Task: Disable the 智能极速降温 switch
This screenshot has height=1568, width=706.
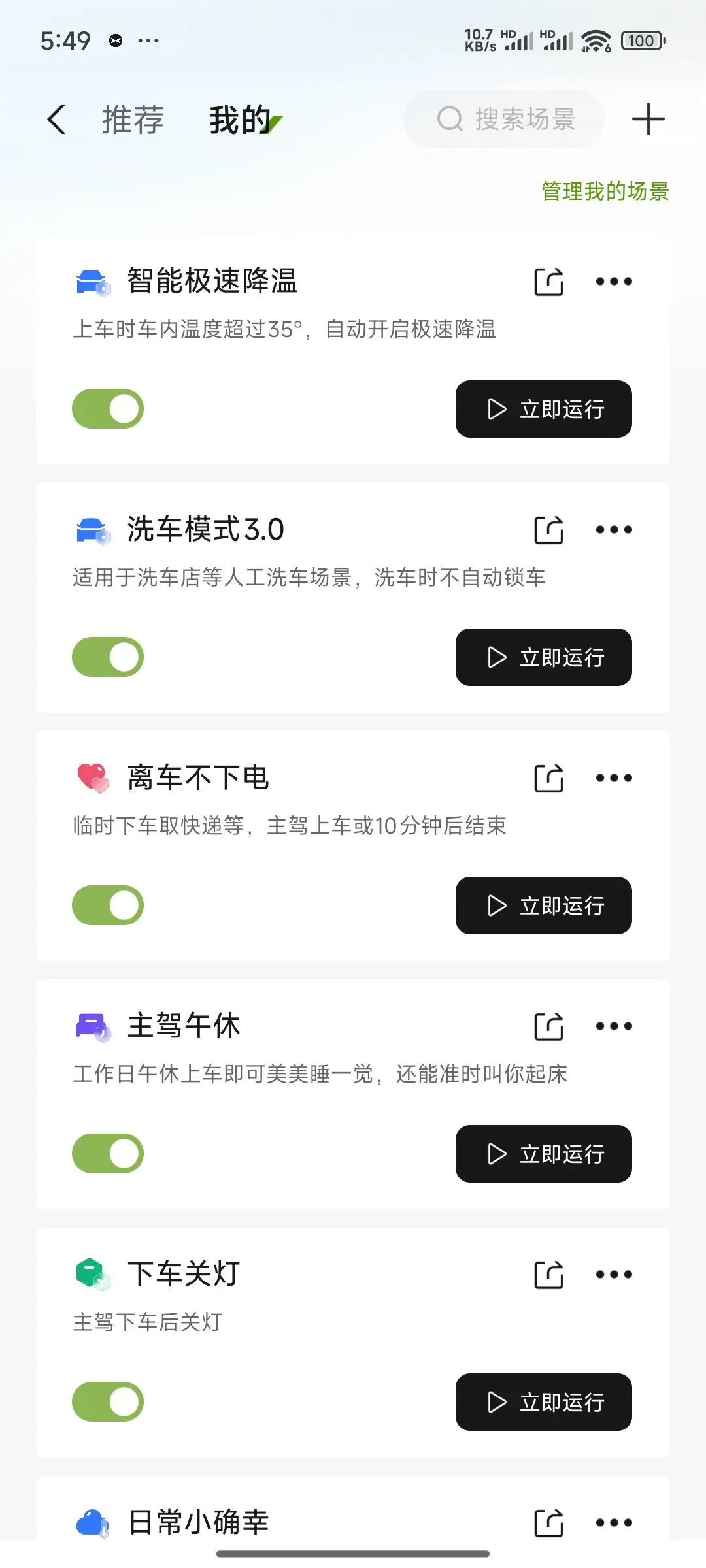Action: tap(108, 409)
